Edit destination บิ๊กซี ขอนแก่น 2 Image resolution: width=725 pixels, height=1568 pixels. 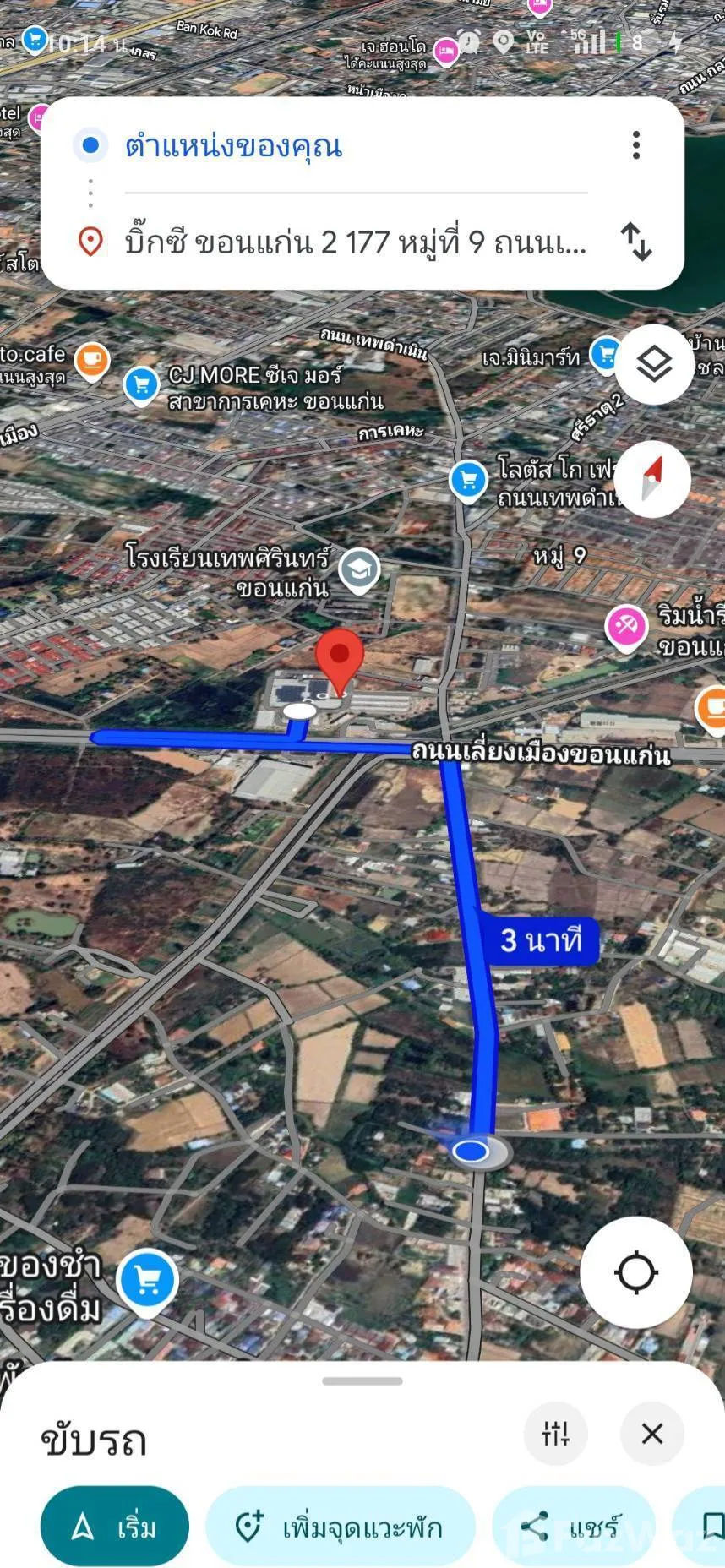click(355, 243)
